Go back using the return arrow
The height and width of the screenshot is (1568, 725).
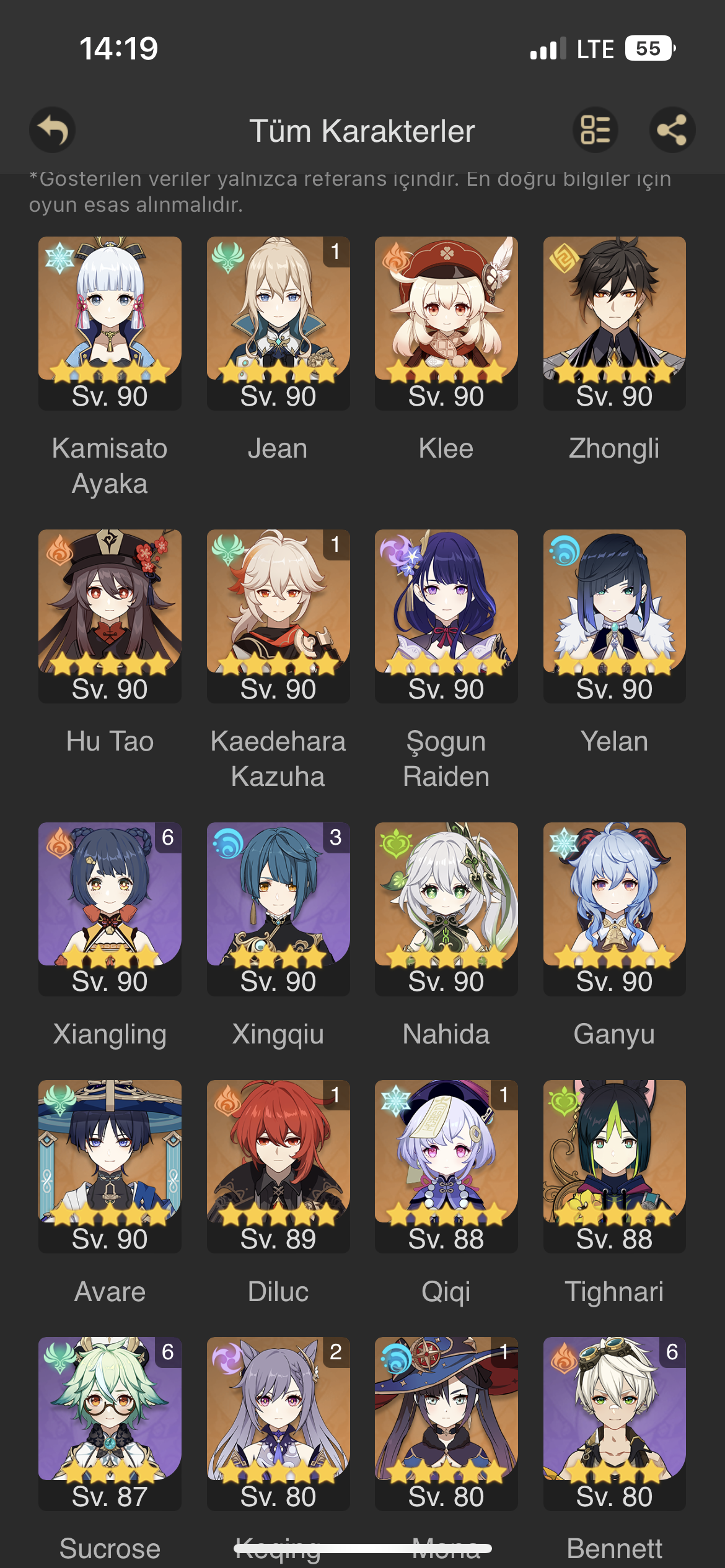click(x=53, y=130)
